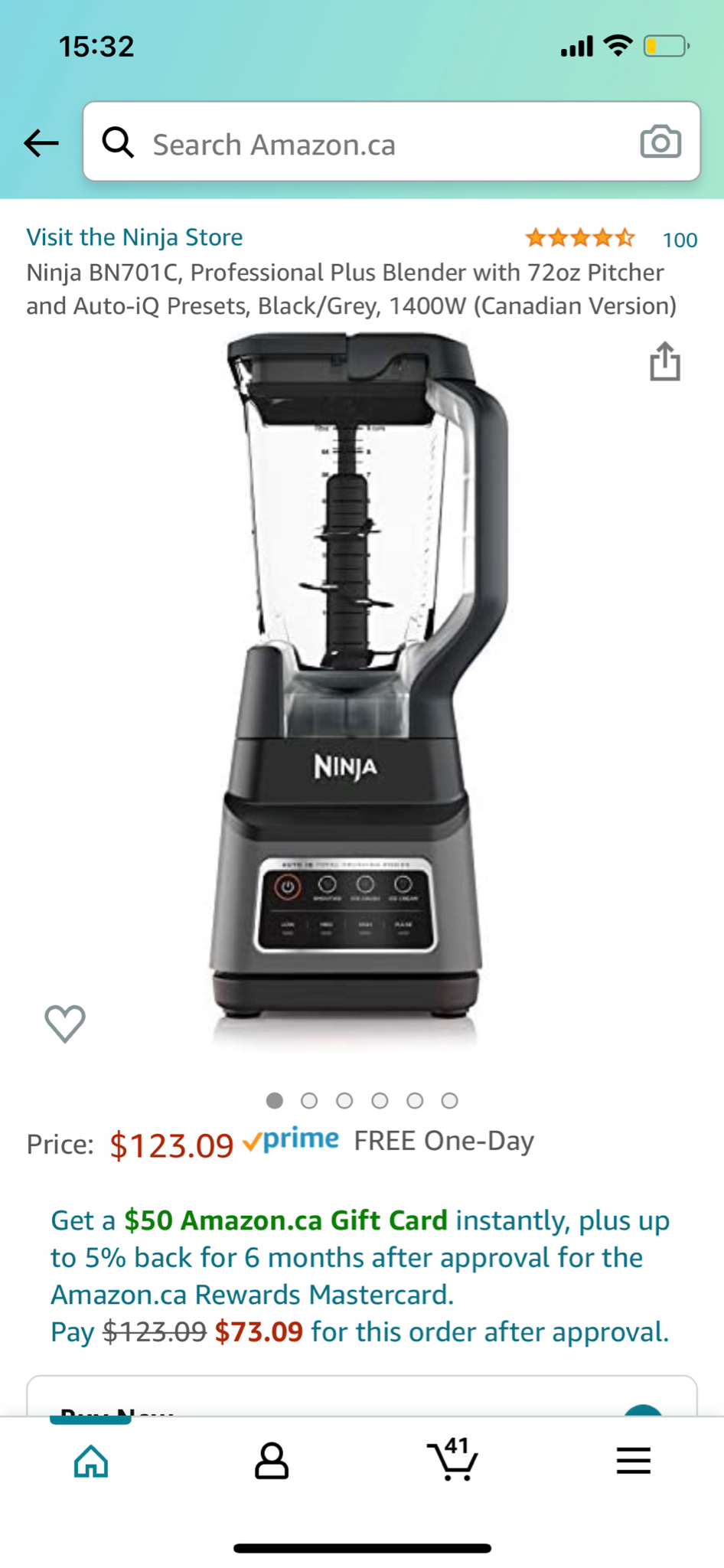Go back to the previous page
The height and width of the screenshot is (1568, 724).
41,142
